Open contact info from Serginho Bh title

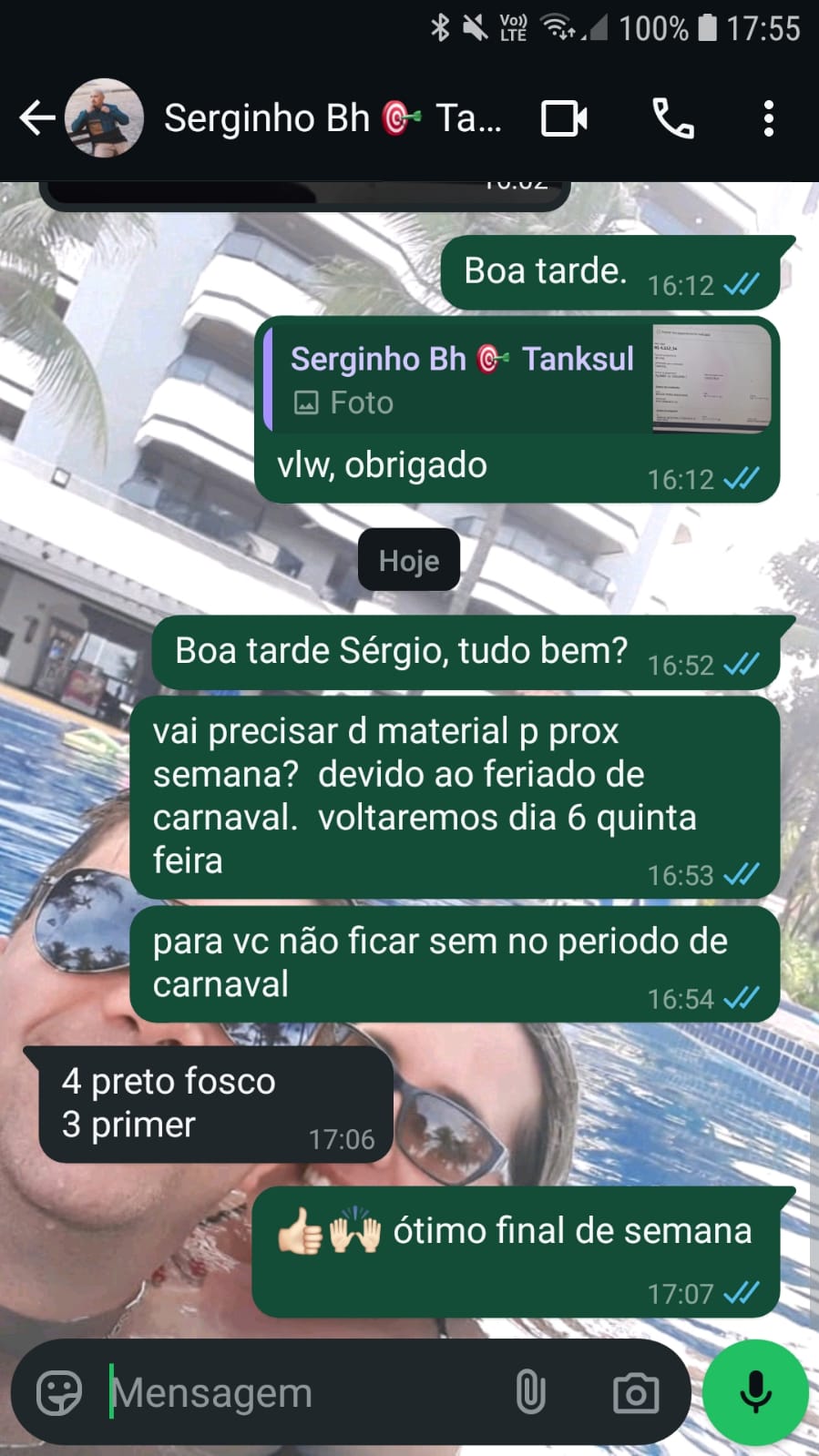click(333, 119)
